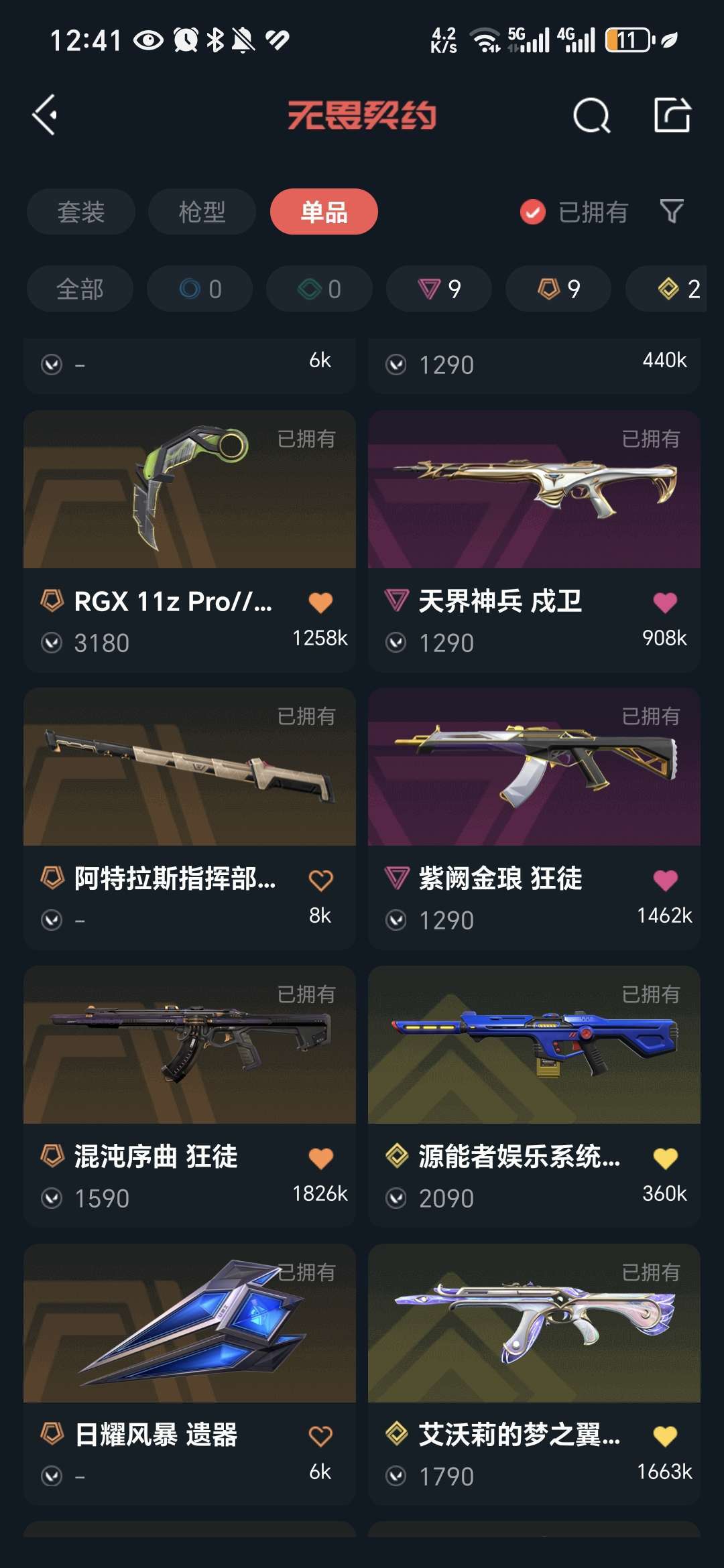Share this page via the share icon
Viewport: 724px width, 1568px height.
coord(672,115)
